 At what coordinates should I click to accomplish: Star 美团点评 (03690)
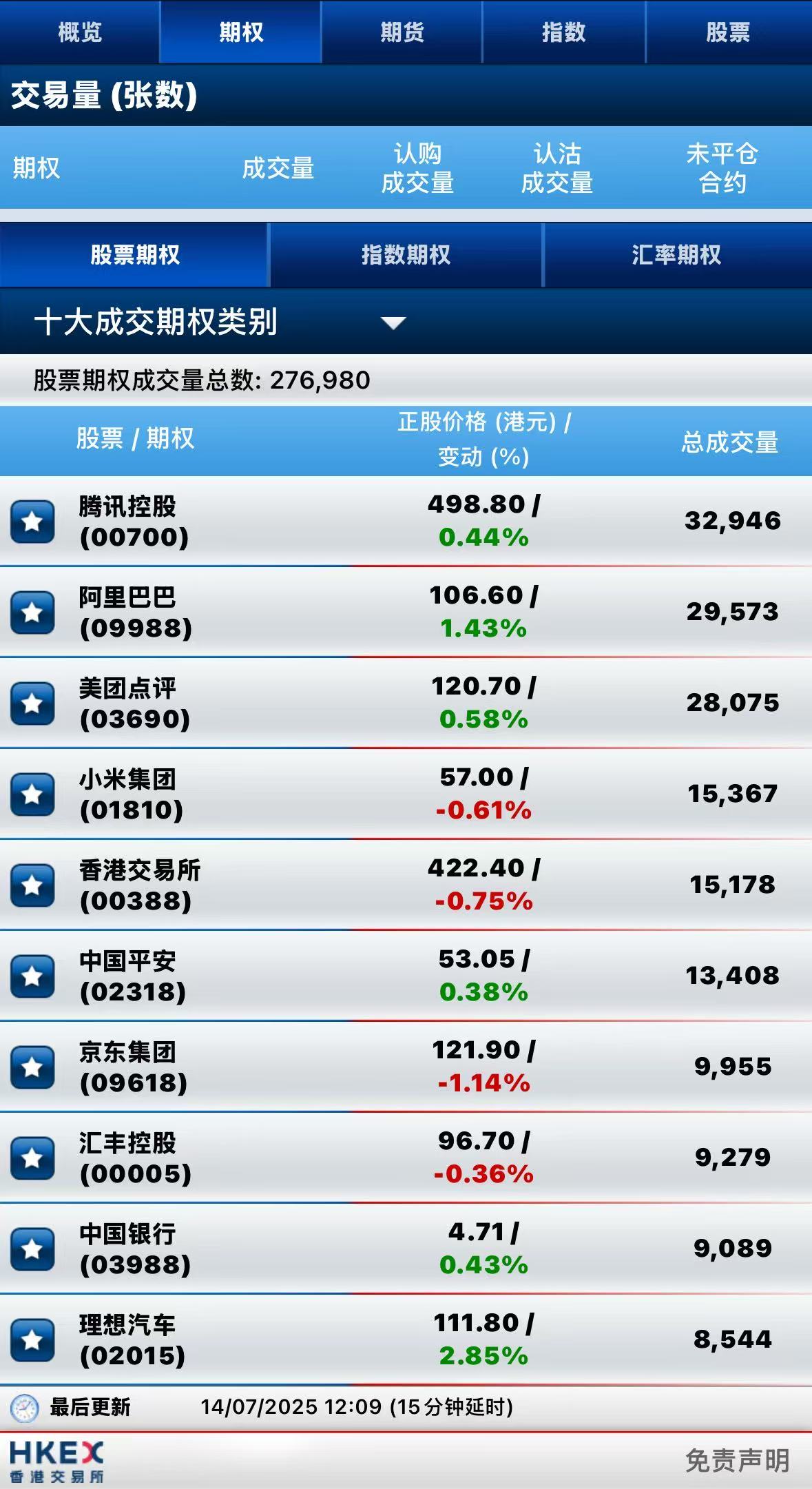click(x=32, y=704)
